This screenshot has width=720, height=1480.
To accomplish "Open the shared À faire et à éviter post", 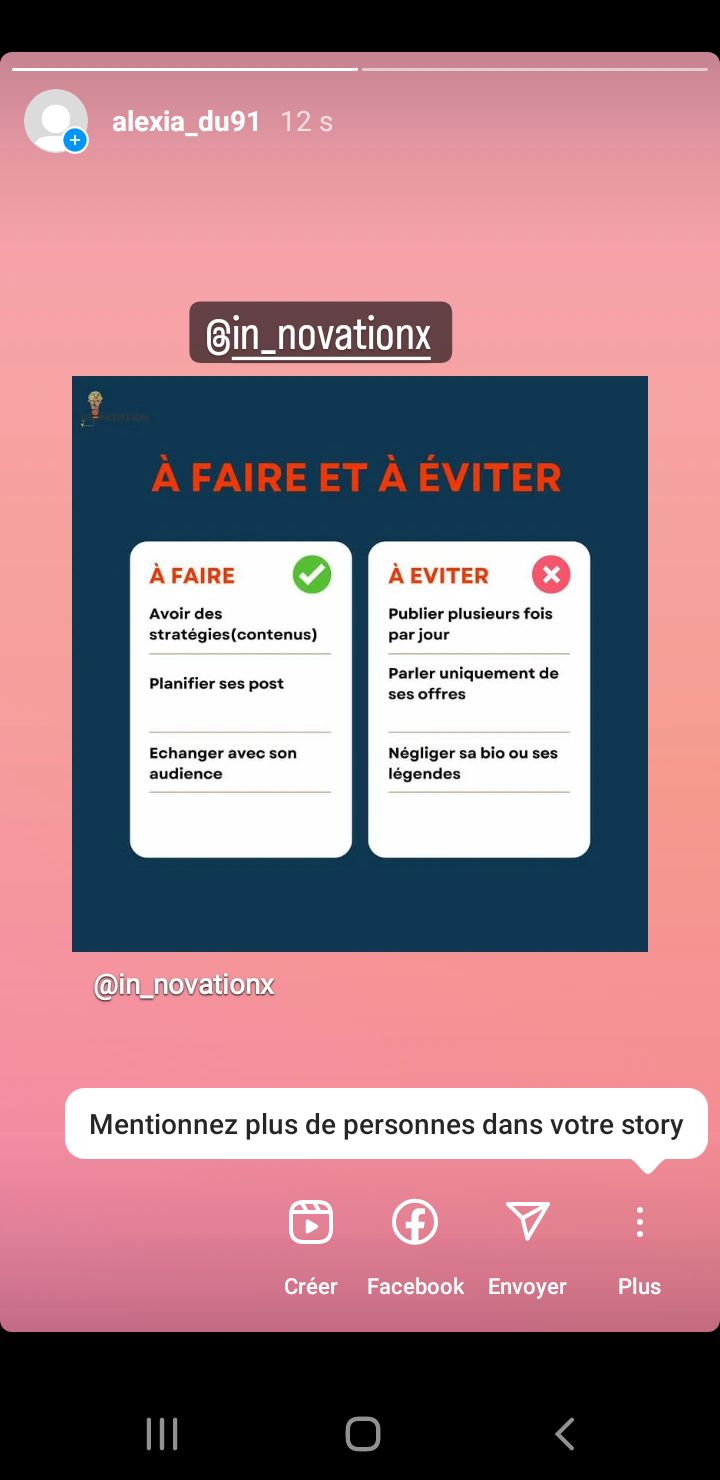I will click(x=360, y=664).
